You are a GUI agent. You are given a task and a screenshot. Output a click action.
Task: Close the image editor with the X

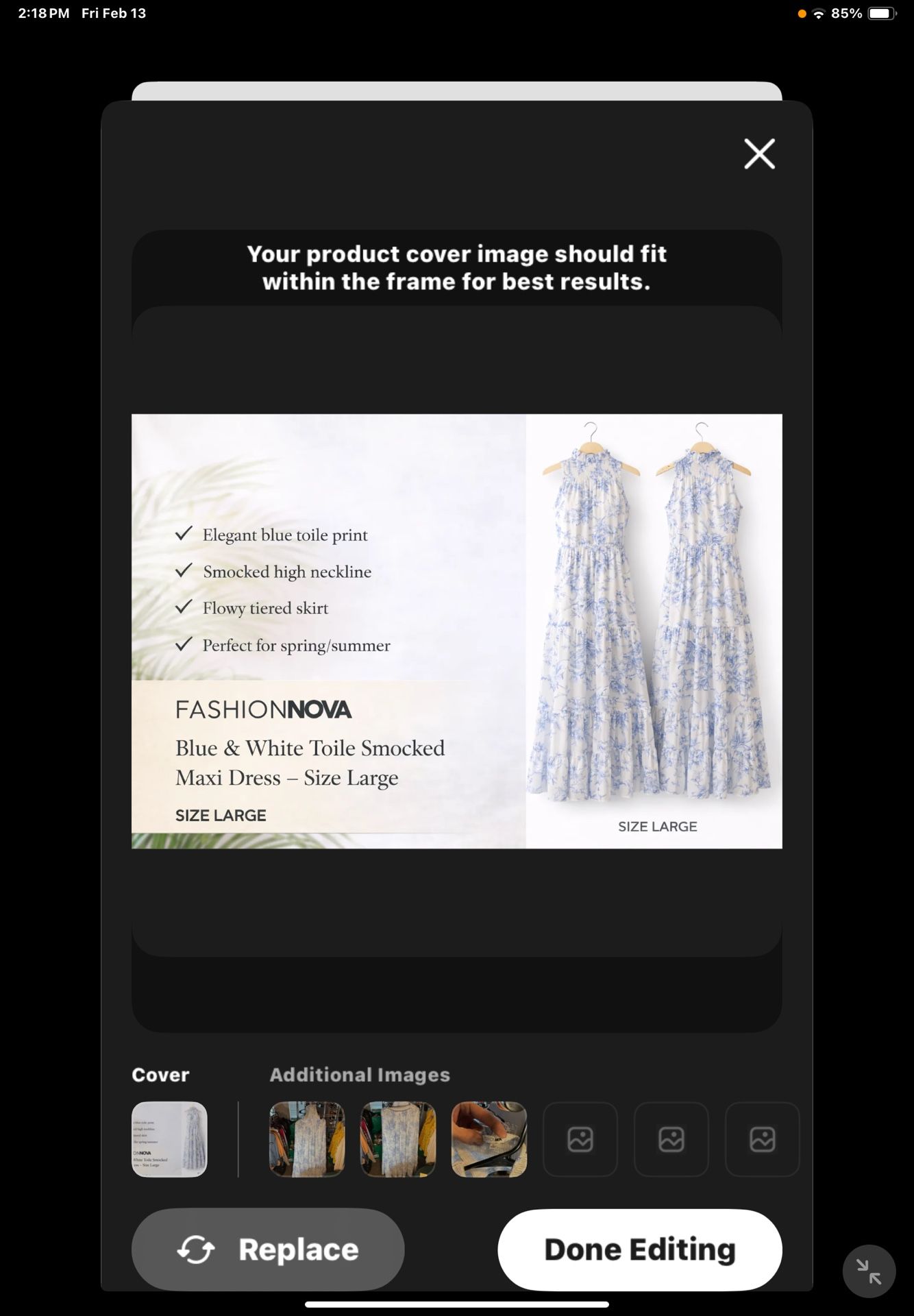click(x=759, y=154)
